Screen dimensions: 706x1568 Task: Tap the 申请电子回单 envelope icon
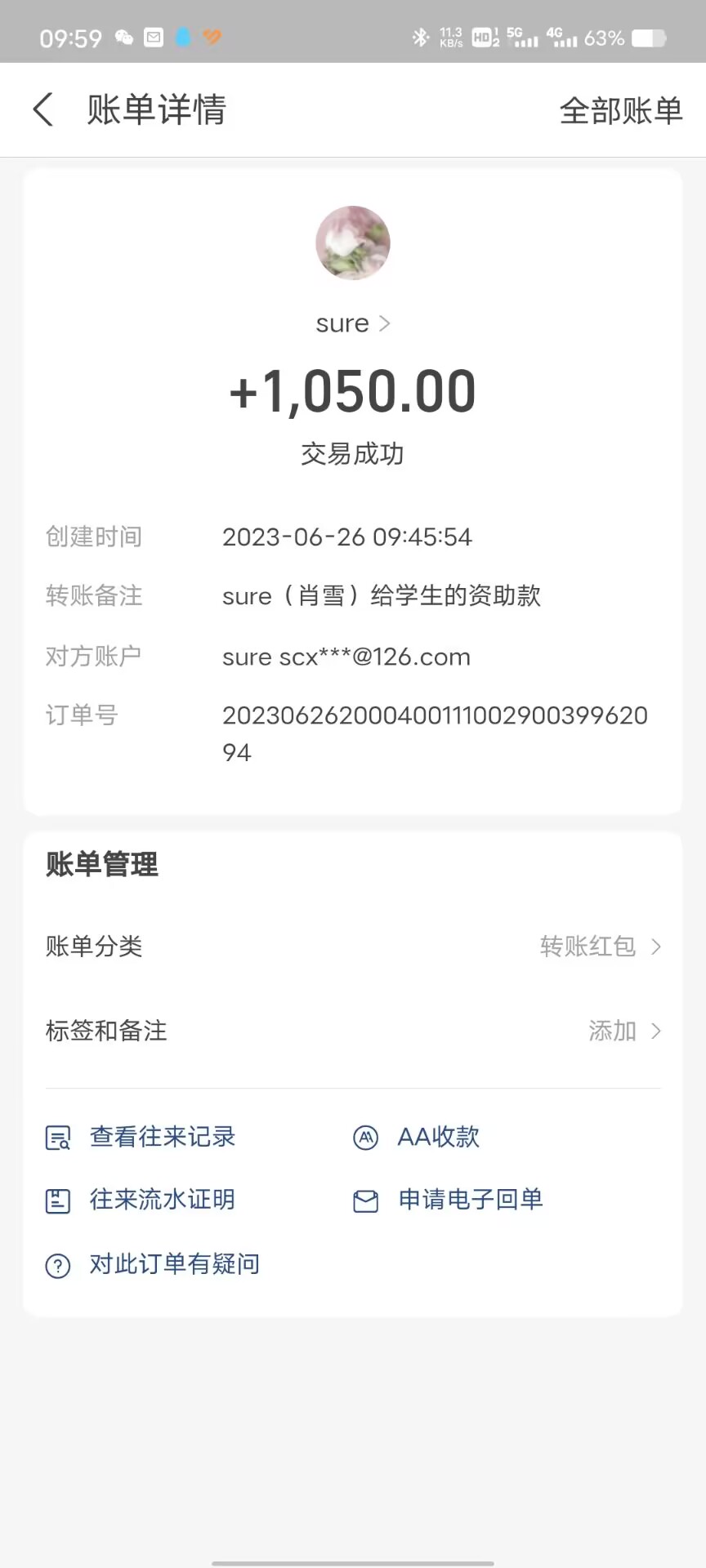click(365, 1200)
